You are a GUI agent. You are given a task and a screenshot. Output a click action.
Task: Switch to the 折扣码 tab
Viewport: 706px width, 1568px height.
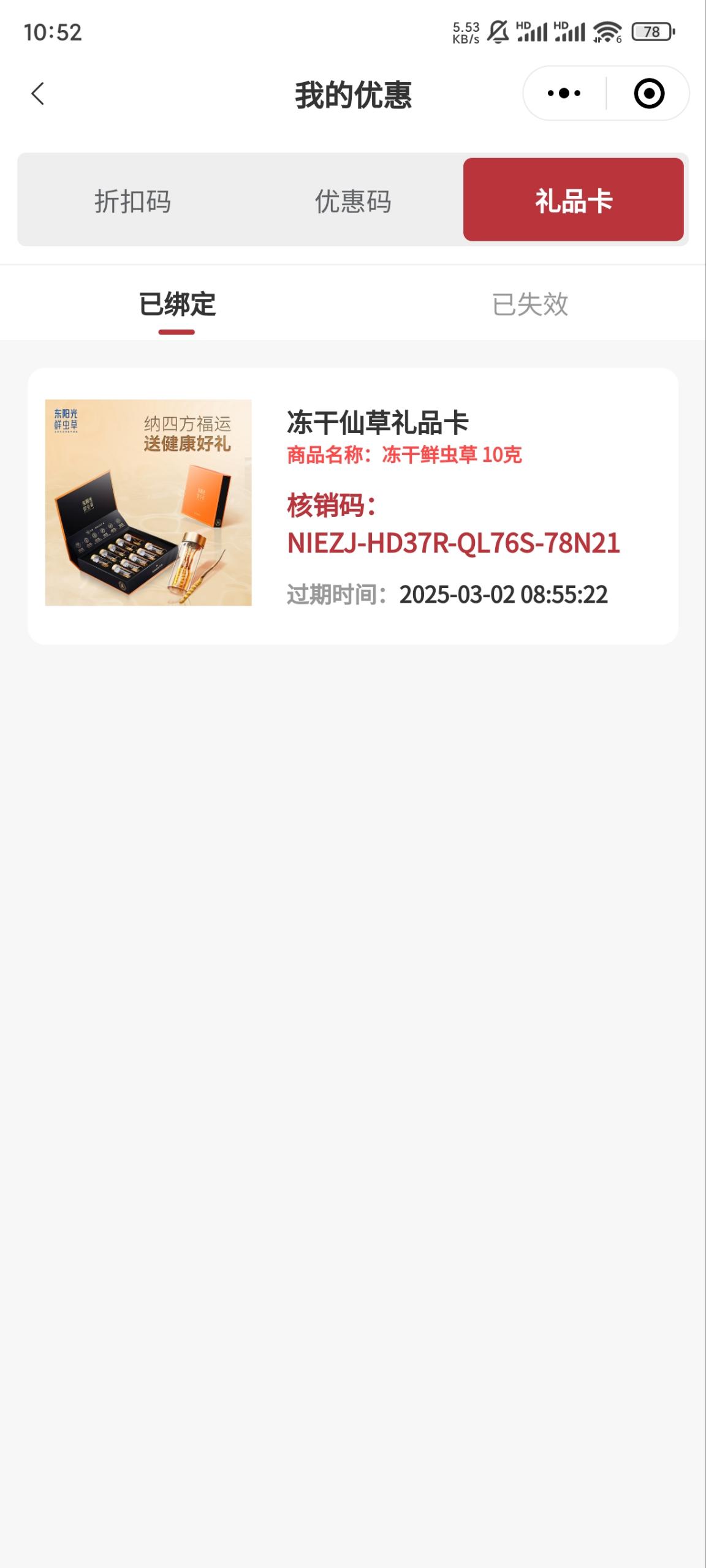(132, 201)
